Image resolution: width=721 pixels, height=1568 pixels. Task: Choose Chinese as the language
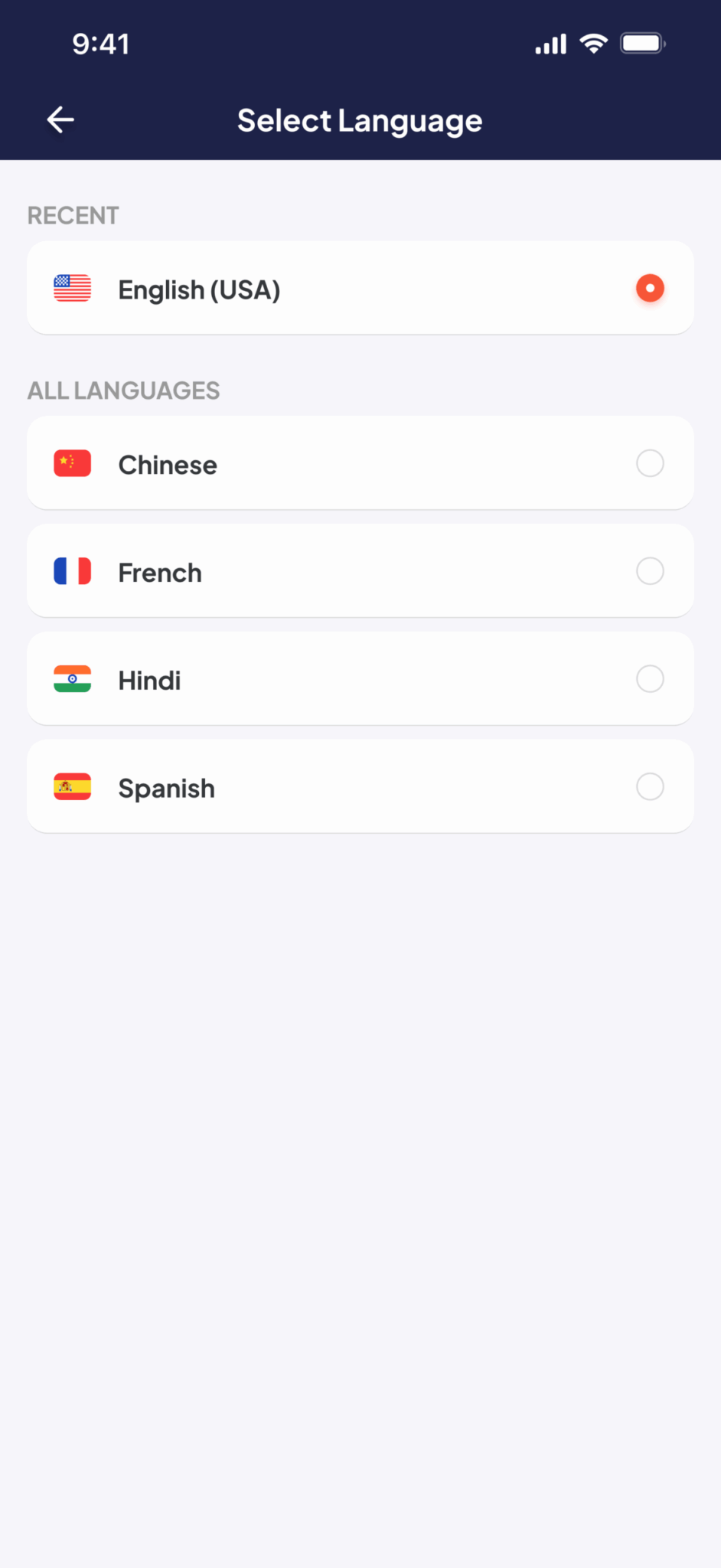[360, 463]
